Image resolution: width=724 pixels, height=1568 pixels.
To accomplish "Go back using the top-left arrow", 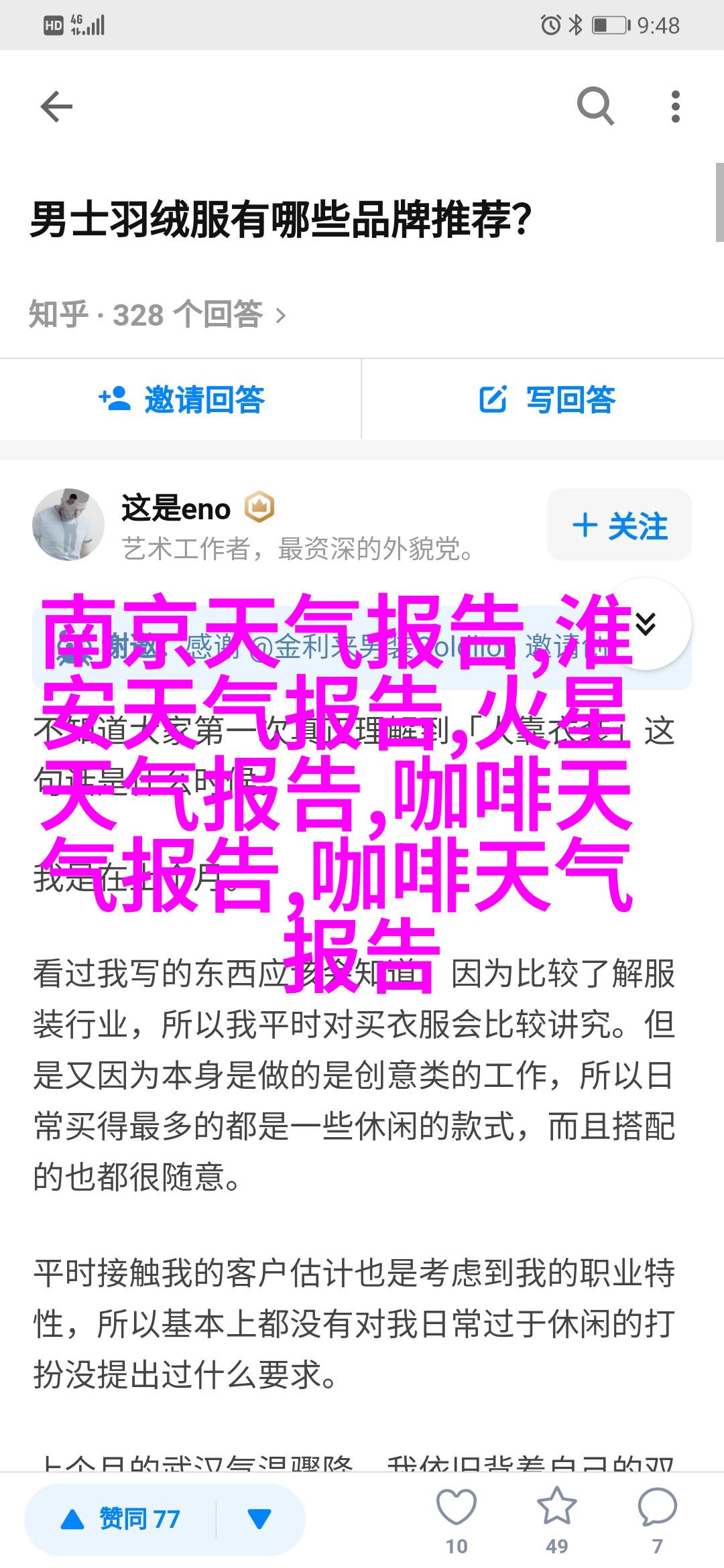I will click(56, 107).
